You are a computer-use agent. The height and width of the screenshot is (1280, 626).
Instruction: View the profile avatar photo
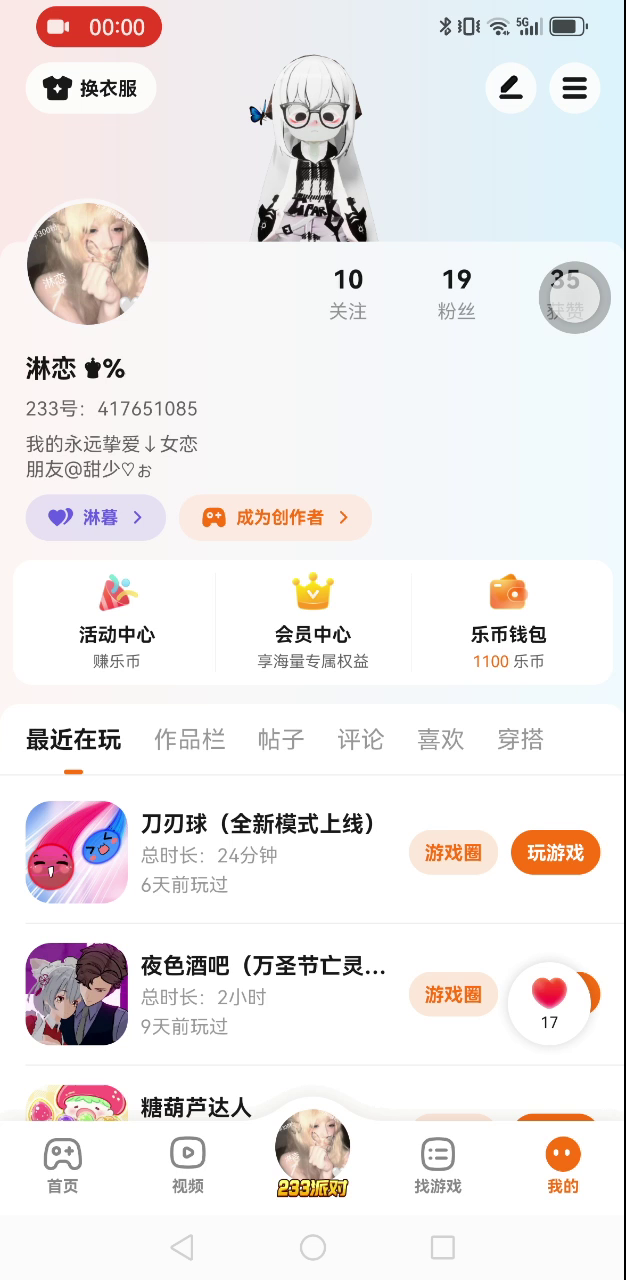[x=88, y=263]
